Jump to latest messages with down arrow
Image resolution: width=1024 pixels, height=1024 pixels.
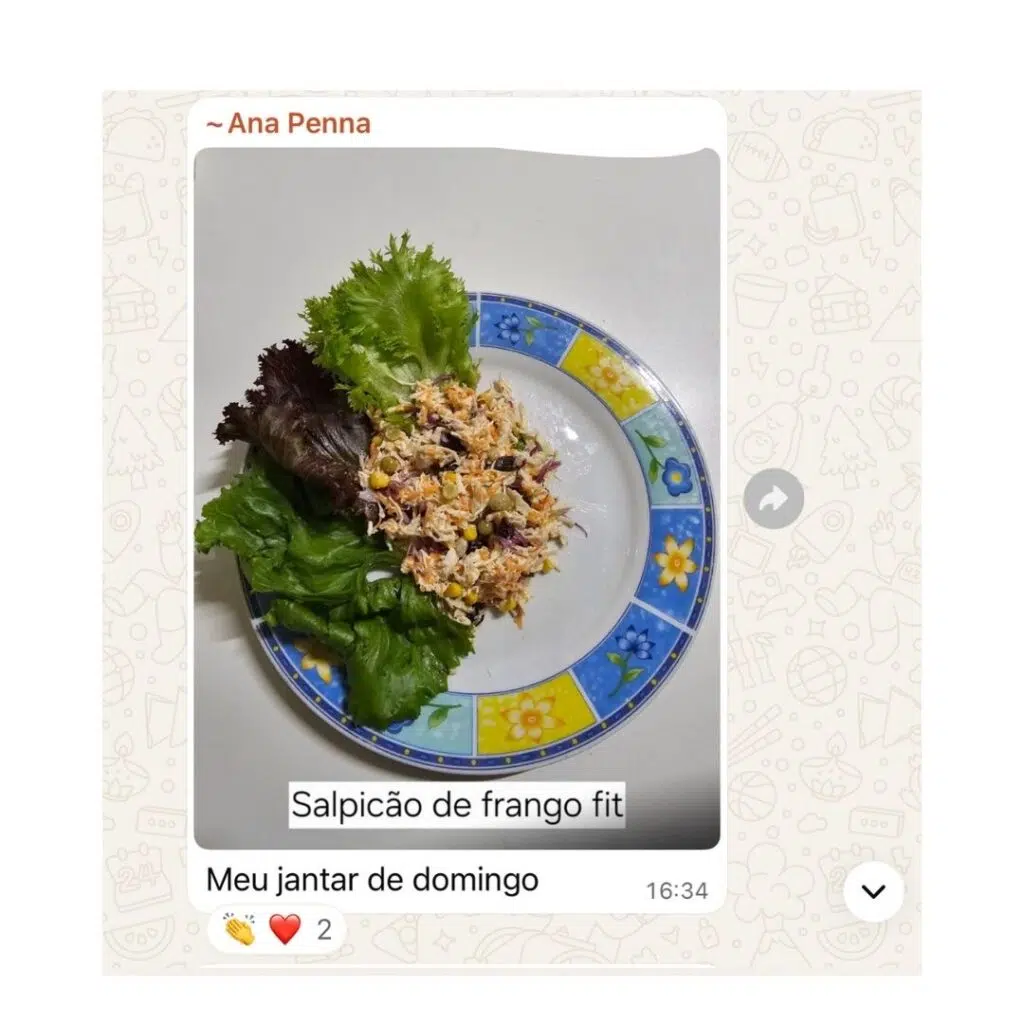pos(873,891)
